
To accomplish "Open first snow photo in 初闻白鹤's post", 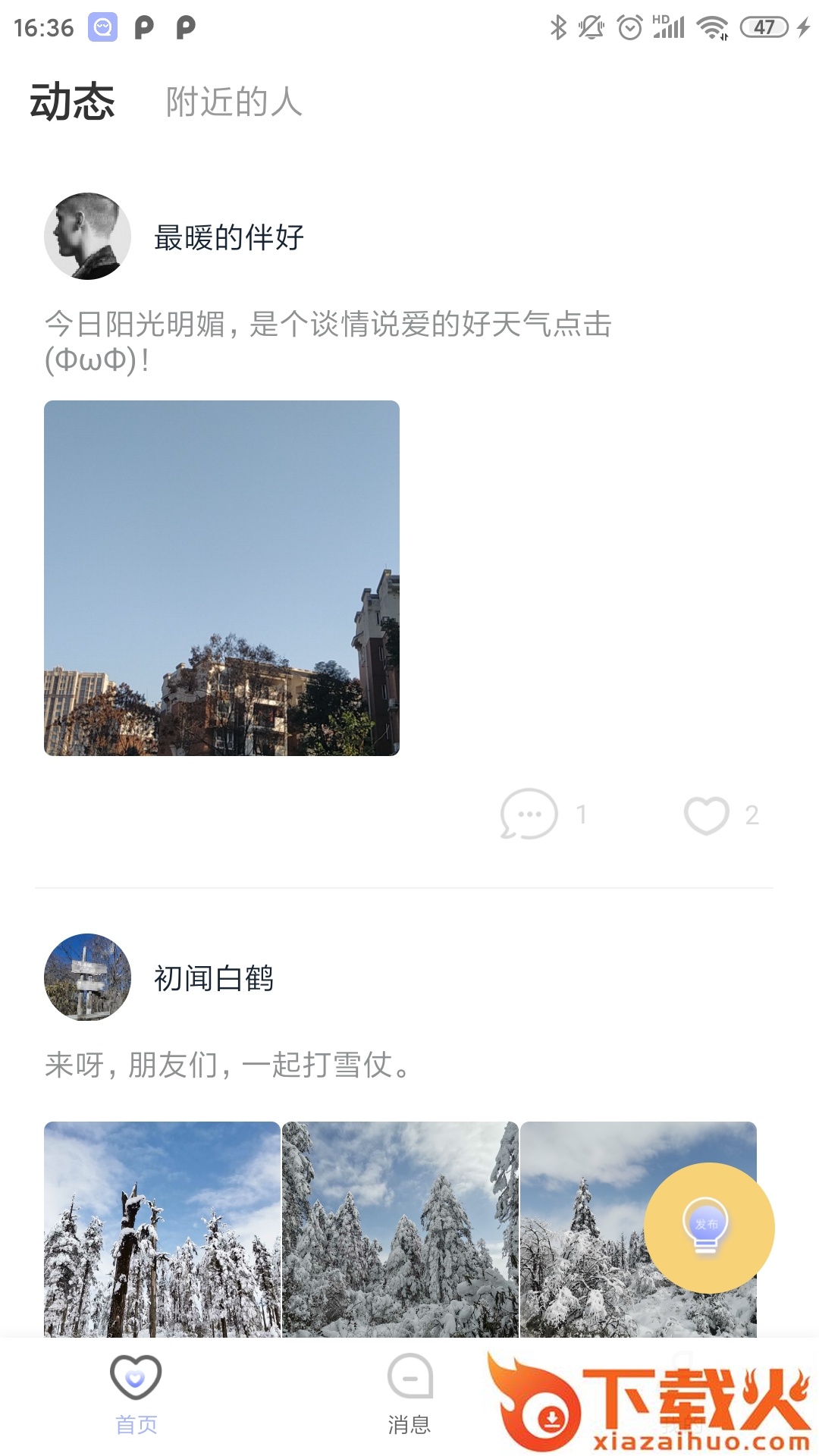I will (162, 1228).
